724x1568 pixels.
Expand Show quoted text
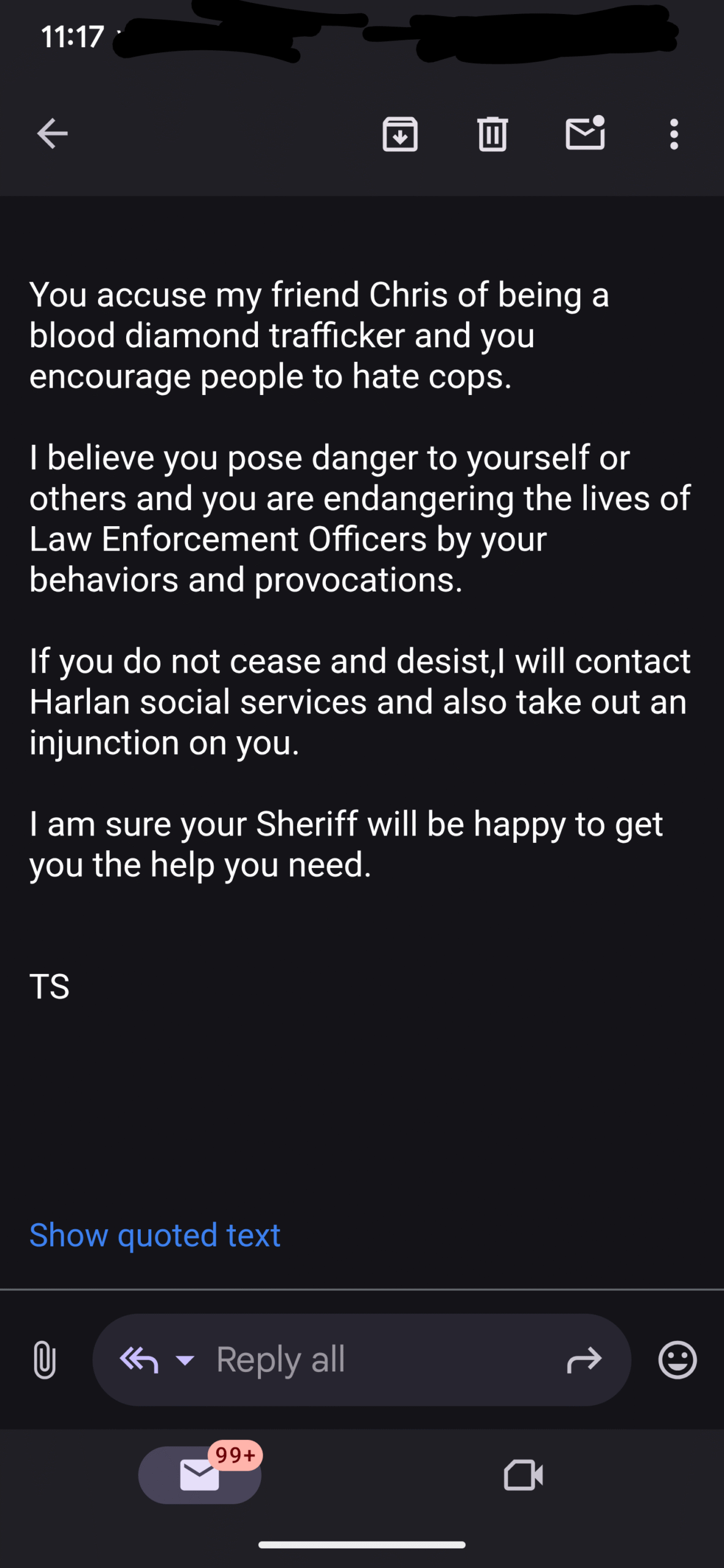pyautogui.click(x=155, y=1235)
